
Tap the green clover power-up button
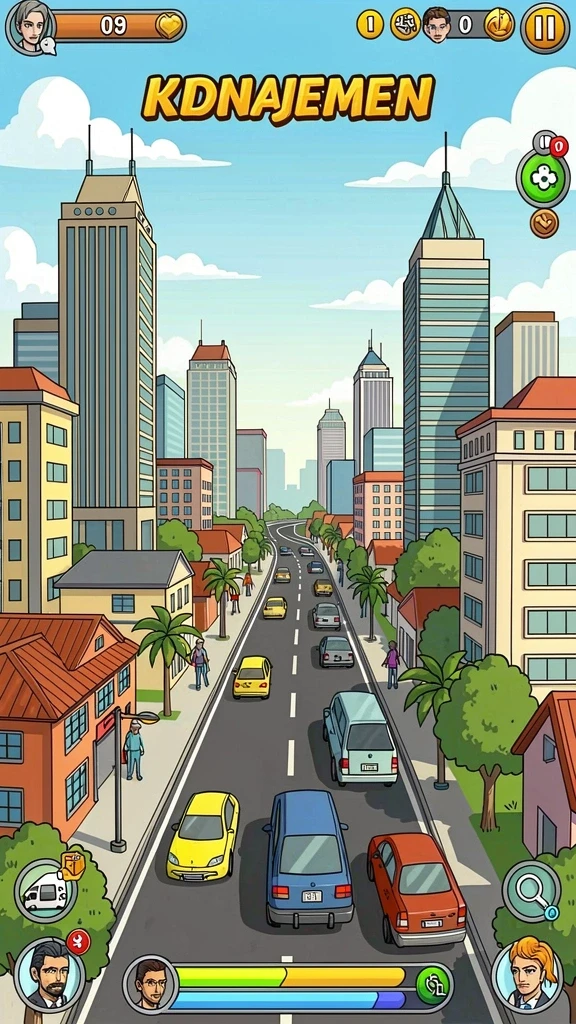click(x=543, y=178)
